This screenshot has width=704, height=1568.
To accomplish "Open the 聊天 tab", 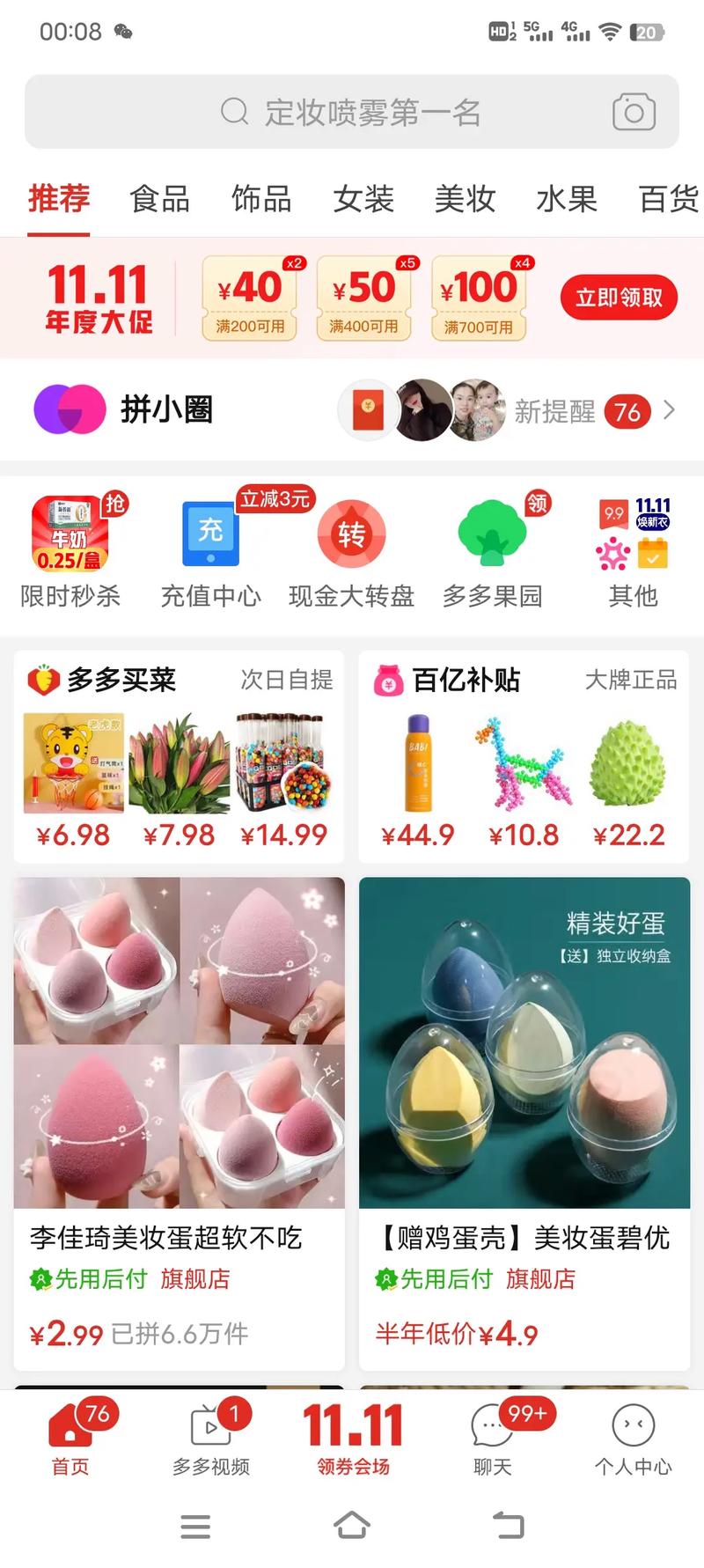I will pos(493,1439).
